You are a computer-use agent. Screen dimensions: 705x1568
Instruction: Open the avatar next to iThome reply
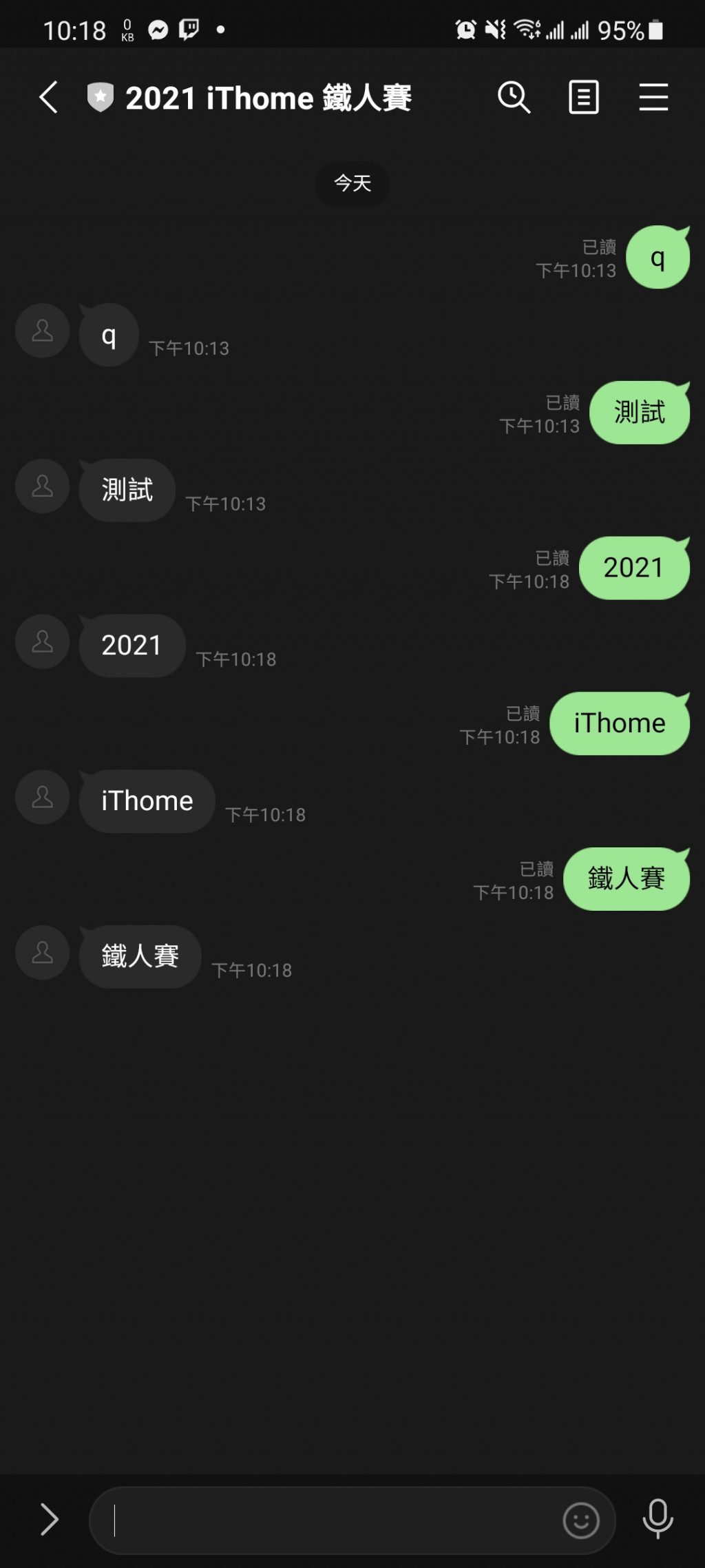[43, 797]
